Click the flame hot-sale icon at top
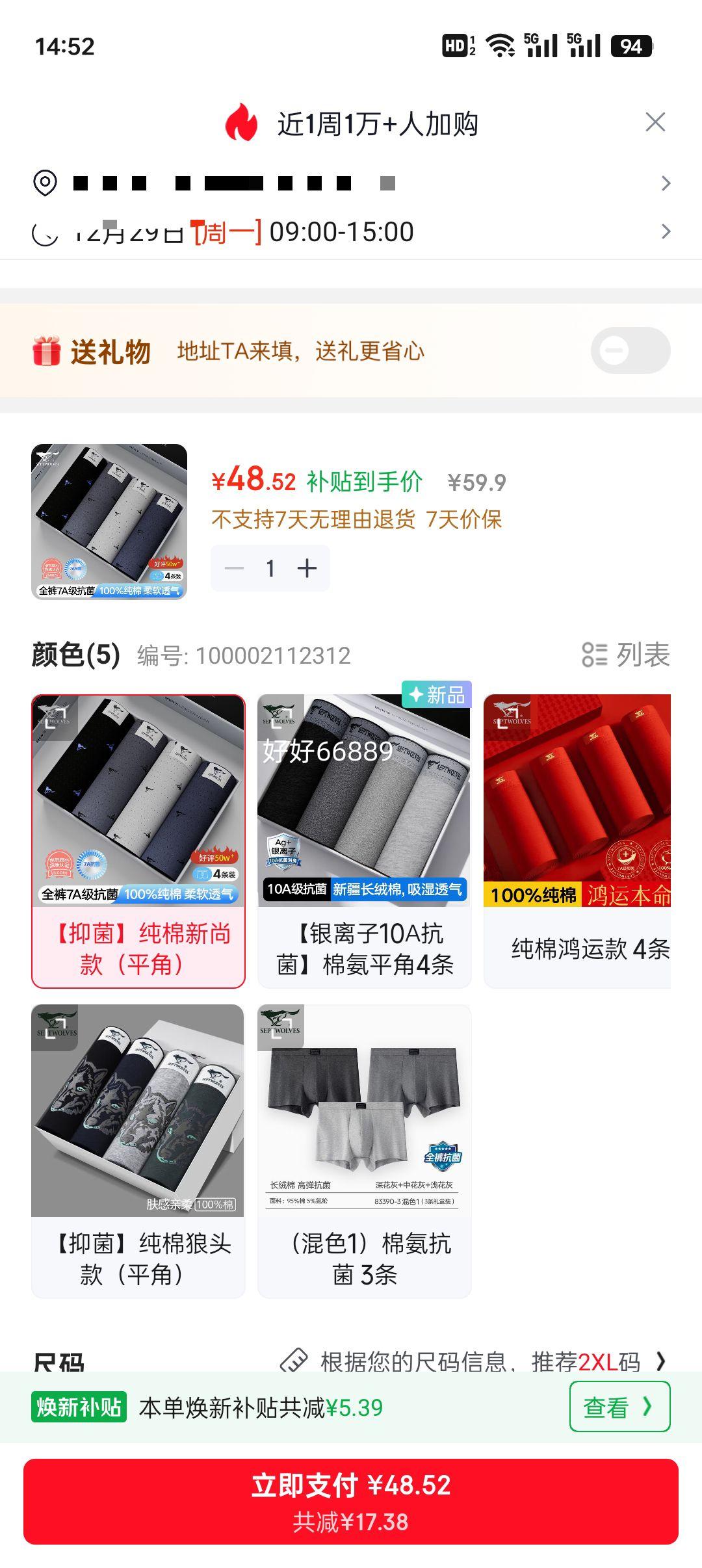Image resolution: width=702 pixels, height=1568 pixels. pos(240,122)
